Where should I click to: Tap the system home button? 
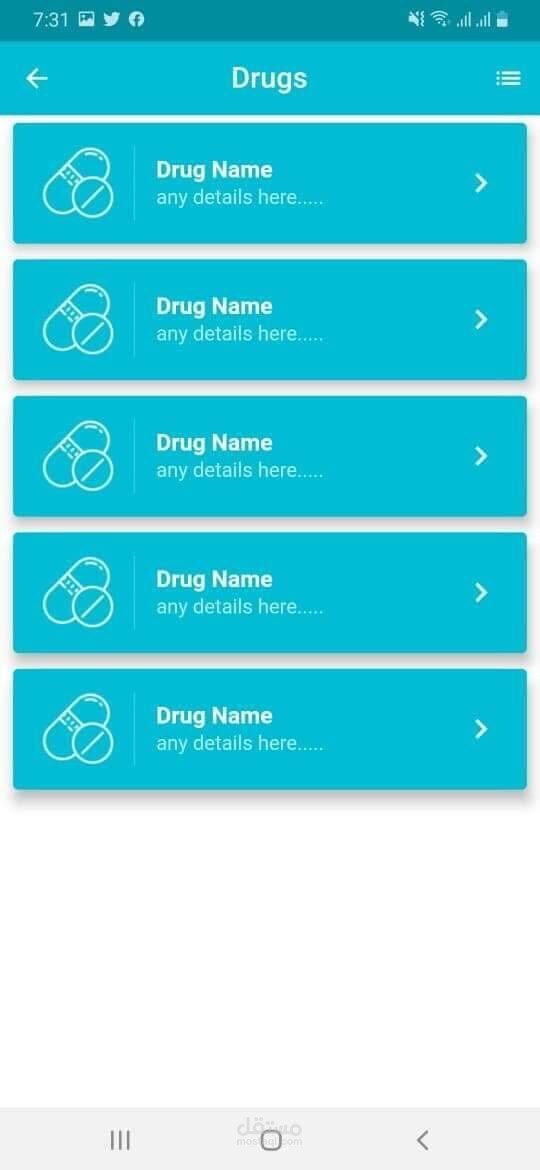click(x=271, y=1139)
